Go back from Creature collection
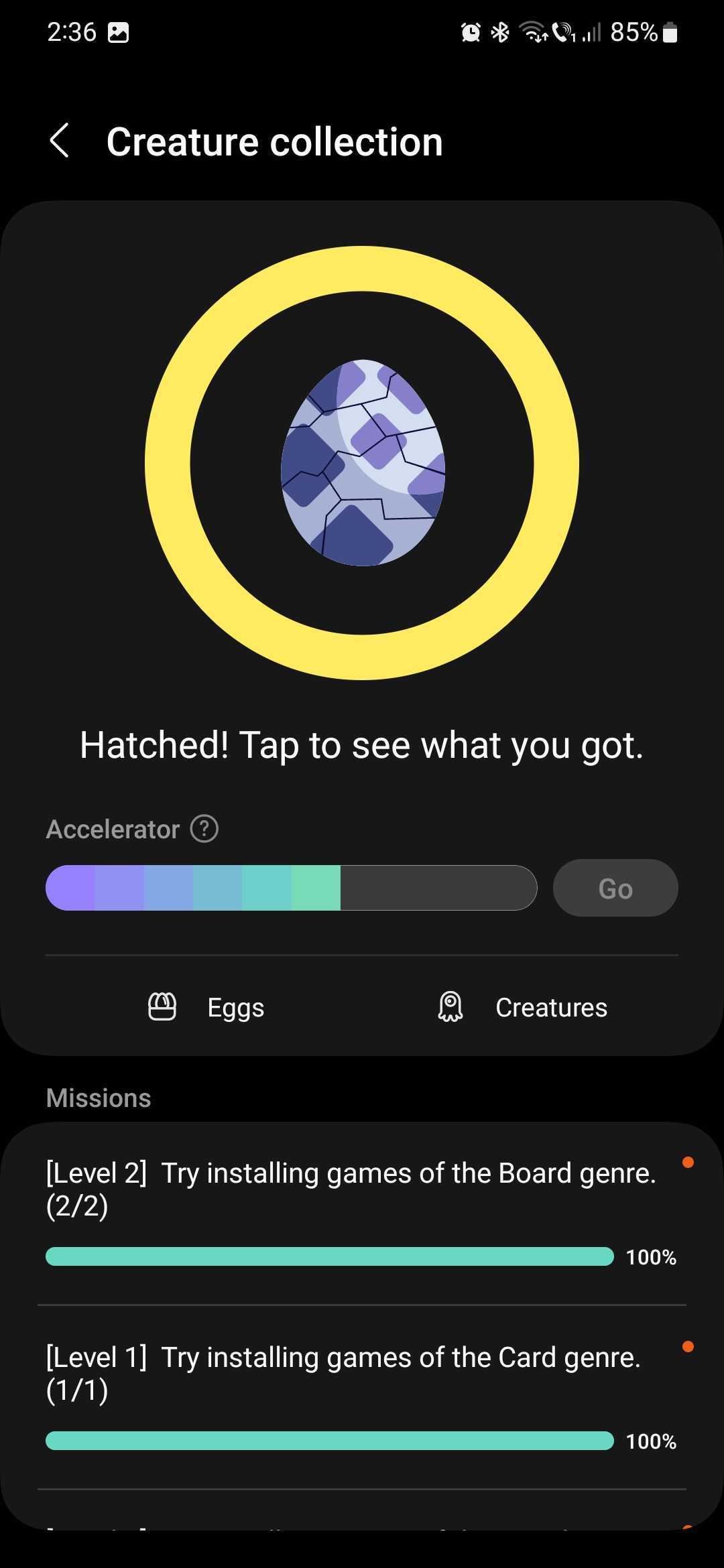The width and height of the screenshot is (724, 1568). (60, 141)
